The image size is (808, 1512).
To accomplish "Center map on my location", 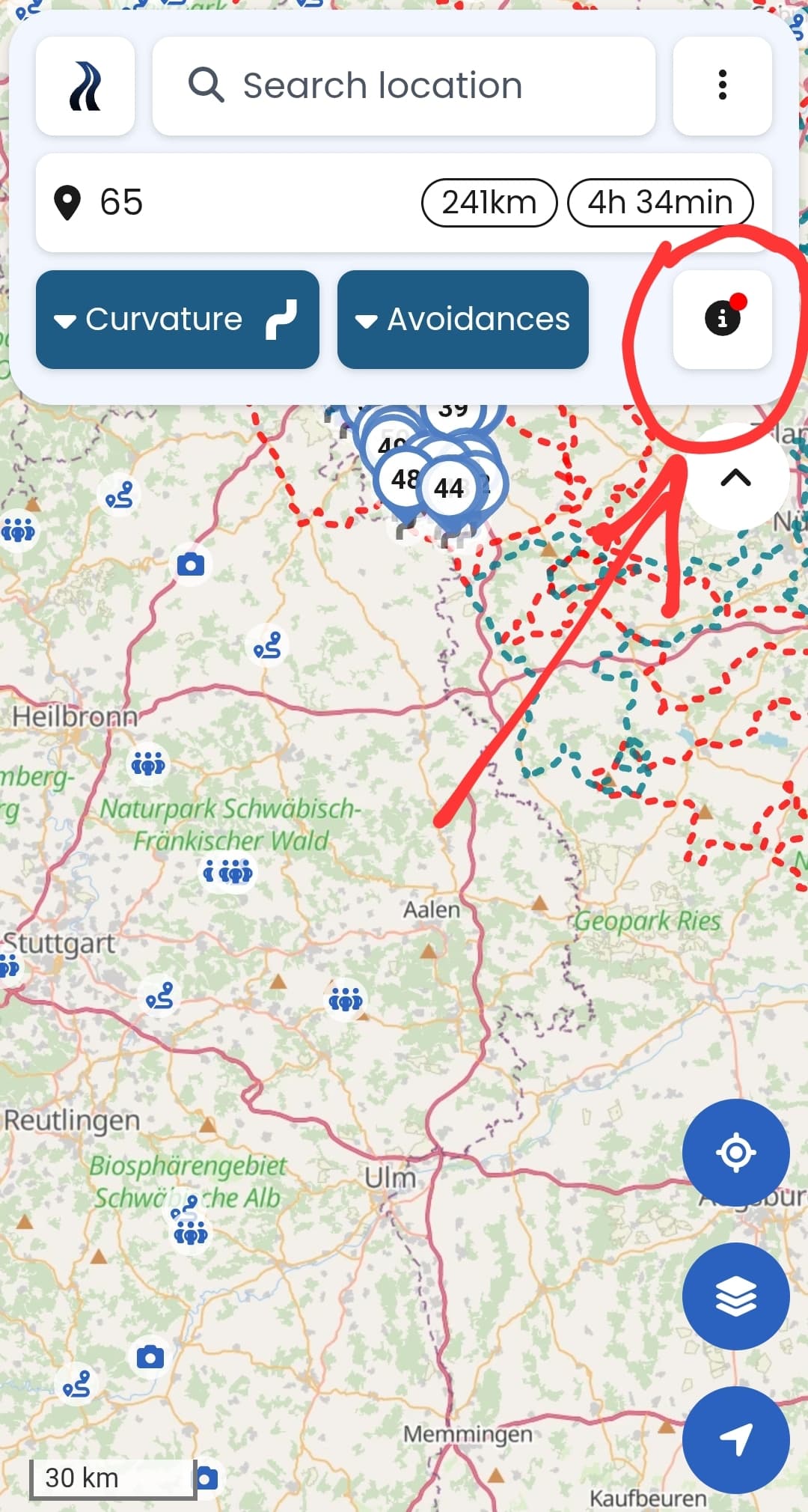I will coord(735,1153).
